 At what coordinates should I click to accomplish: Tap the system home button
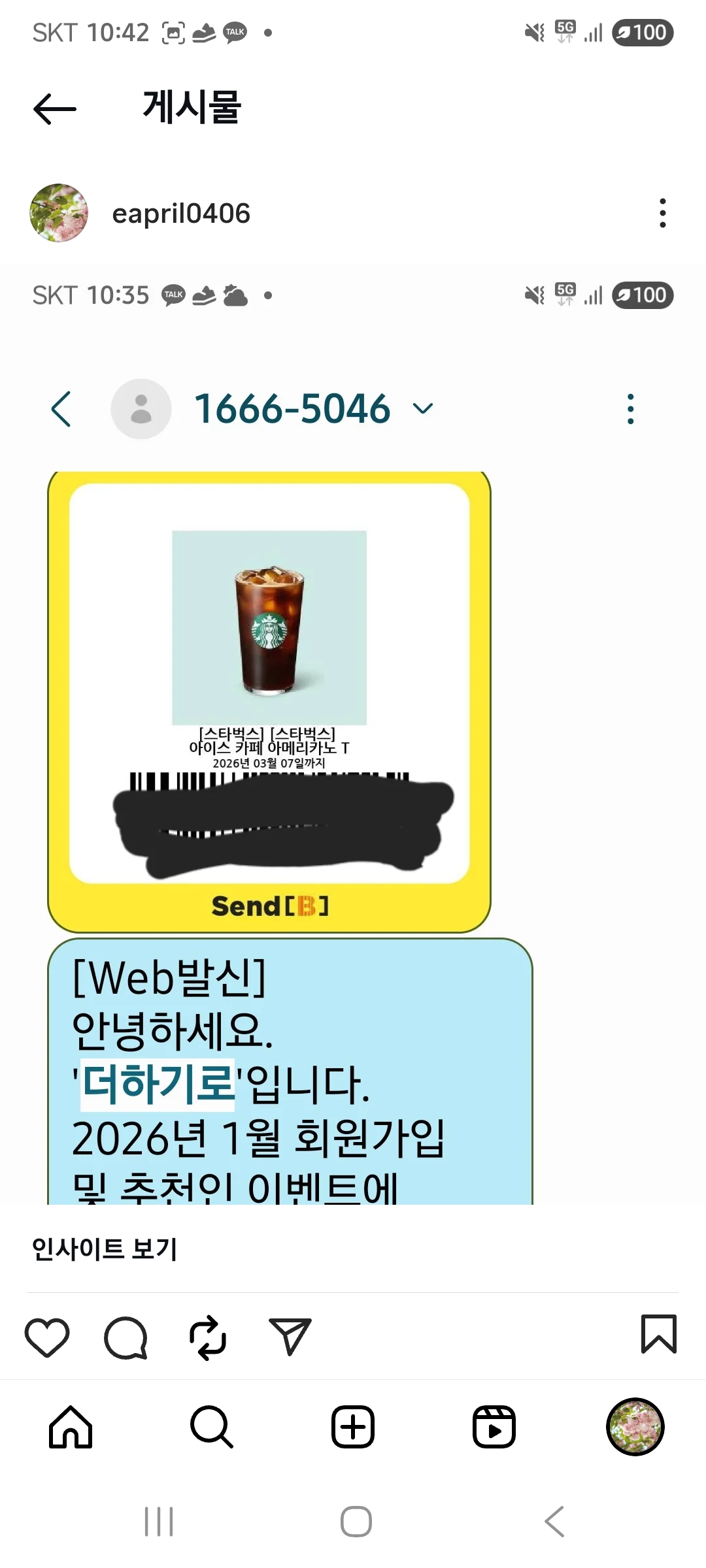pos(356,1522)
